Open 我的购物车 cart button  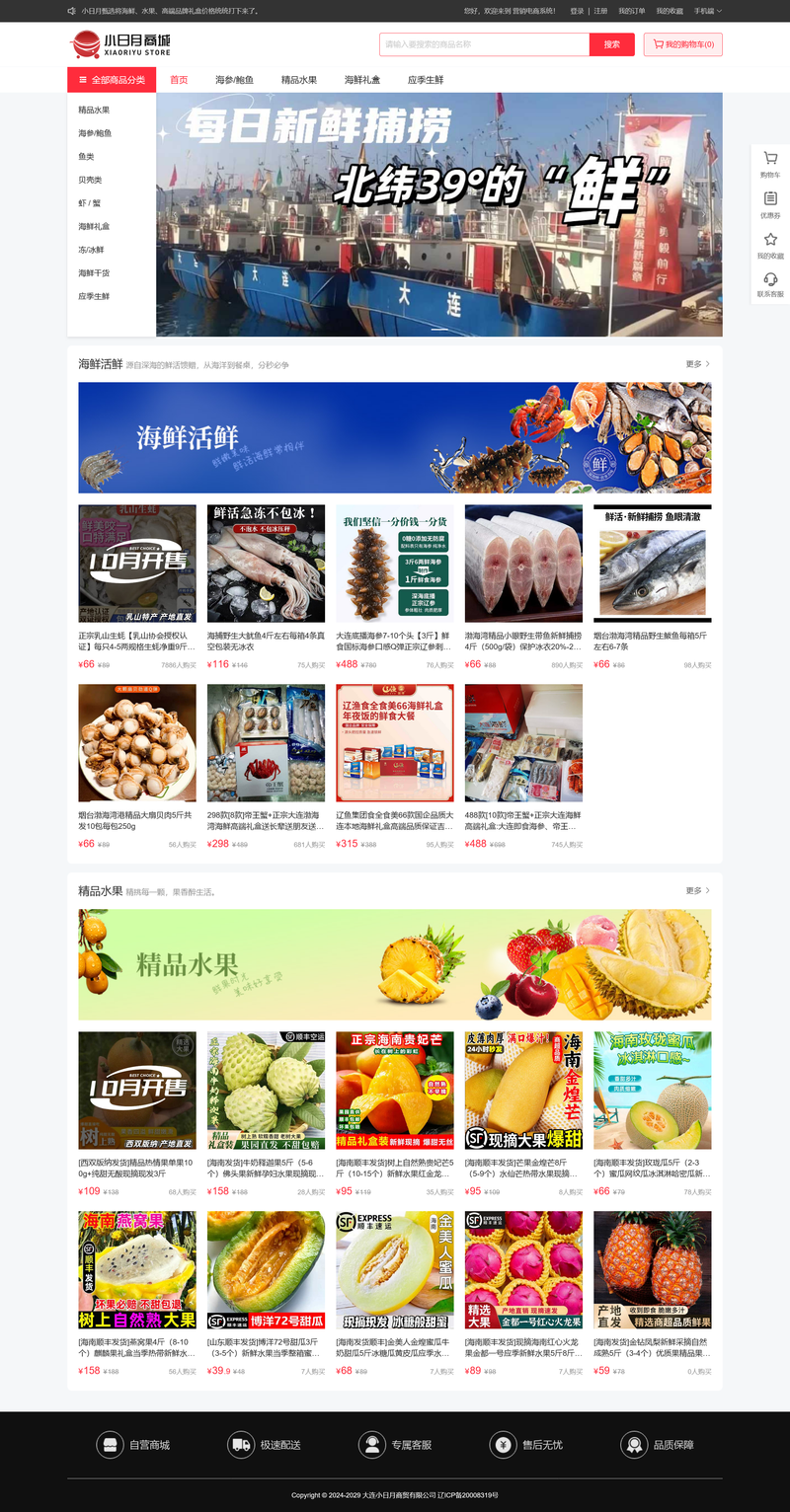(x=683, y=44)
